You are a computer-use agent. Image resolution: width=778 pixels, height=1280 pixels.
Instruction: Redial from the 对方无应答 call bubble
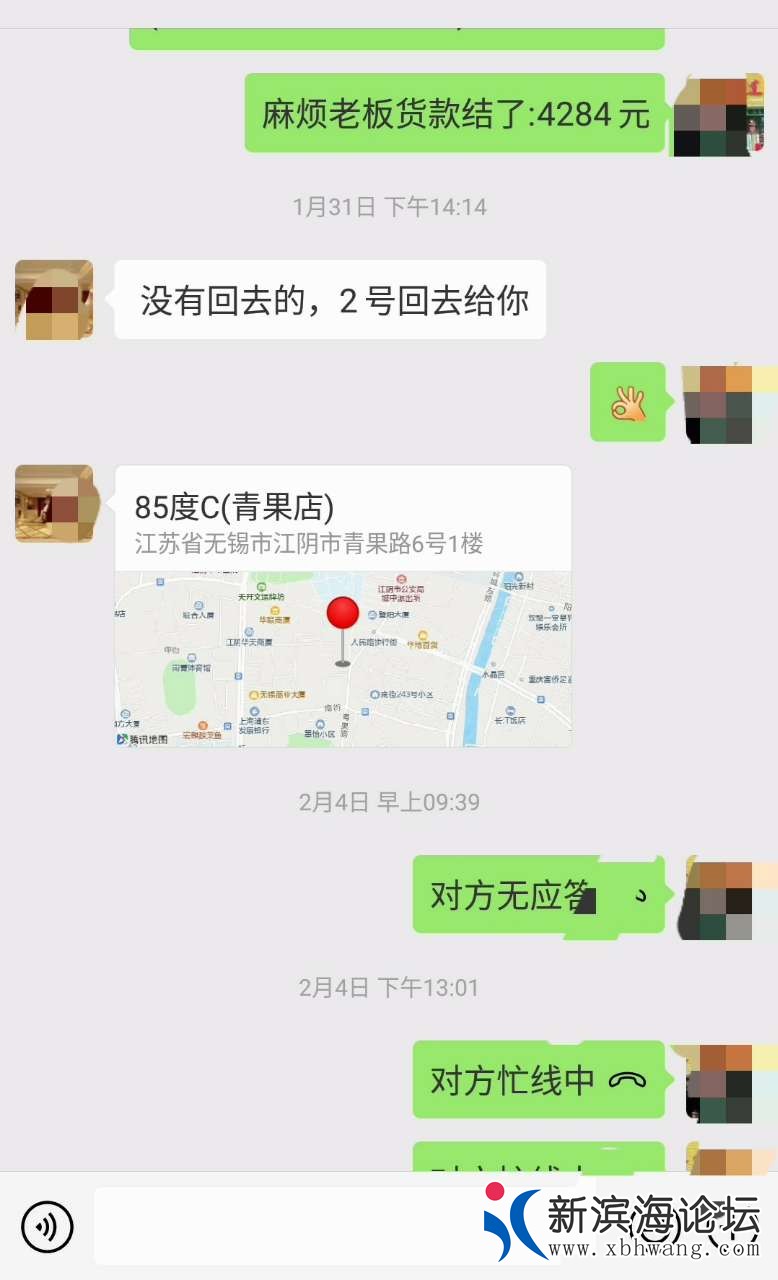click(x=538, y=894)
